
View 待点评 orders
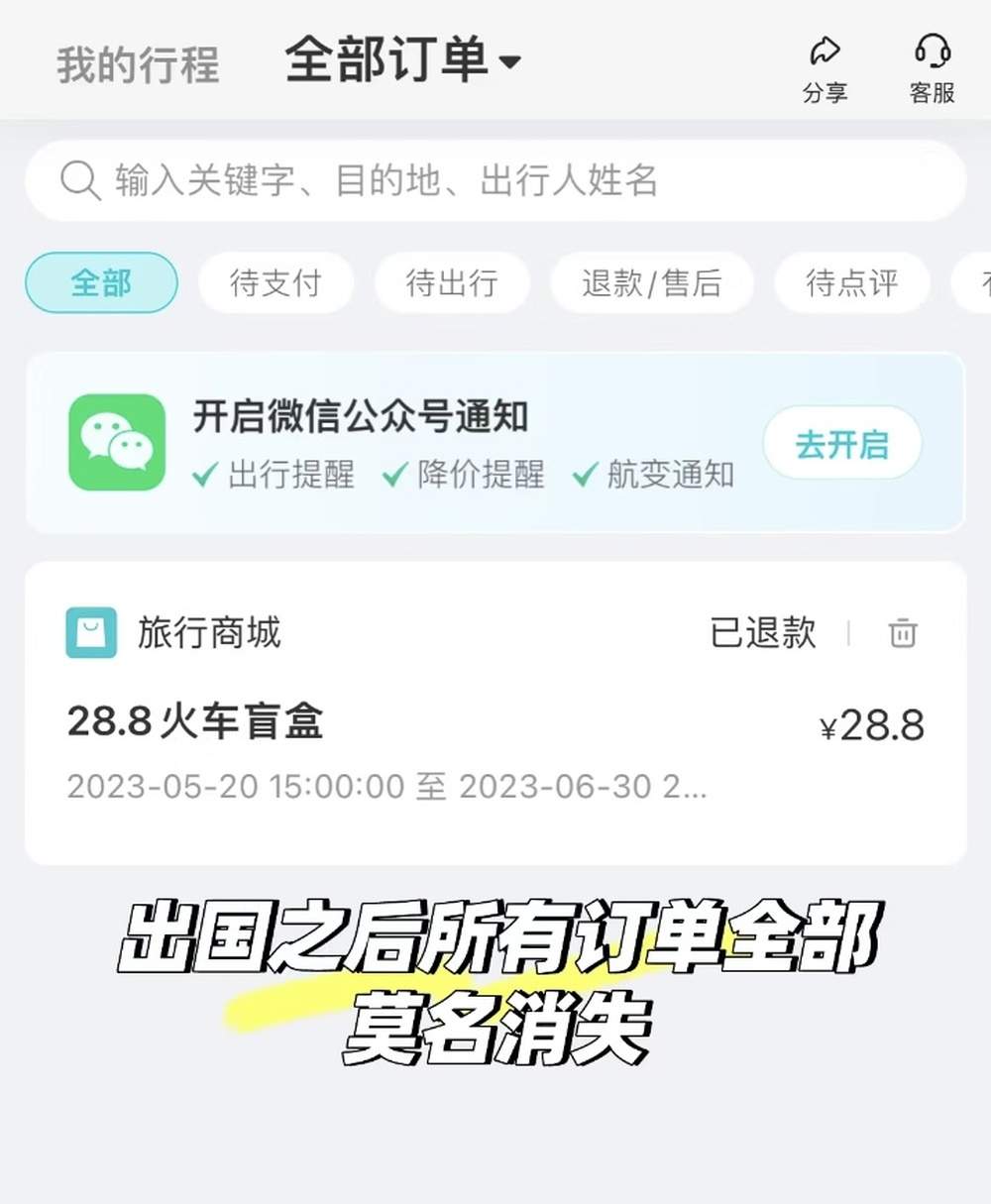851,283
